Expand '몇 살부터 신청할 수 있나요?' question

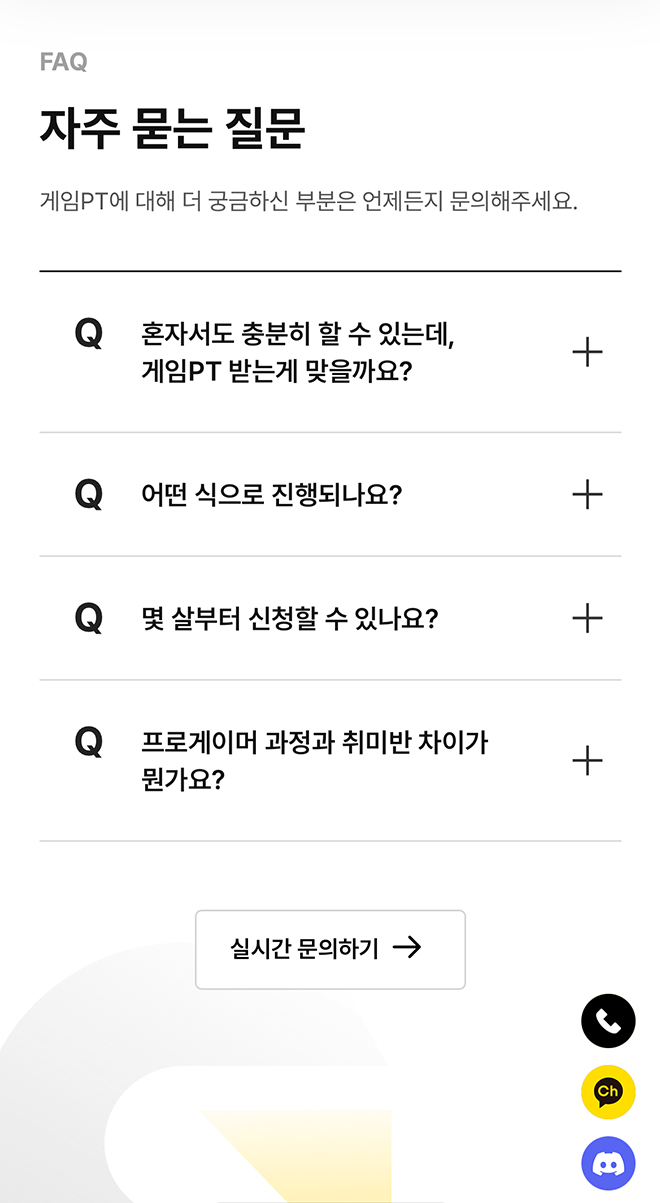tap(587, 618)
